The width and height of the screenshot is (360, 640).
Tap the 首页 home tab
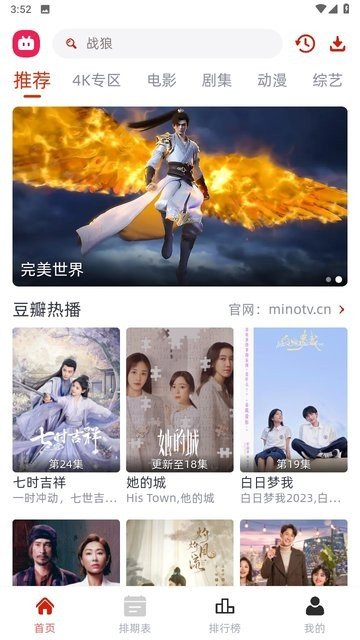(45, 614)
